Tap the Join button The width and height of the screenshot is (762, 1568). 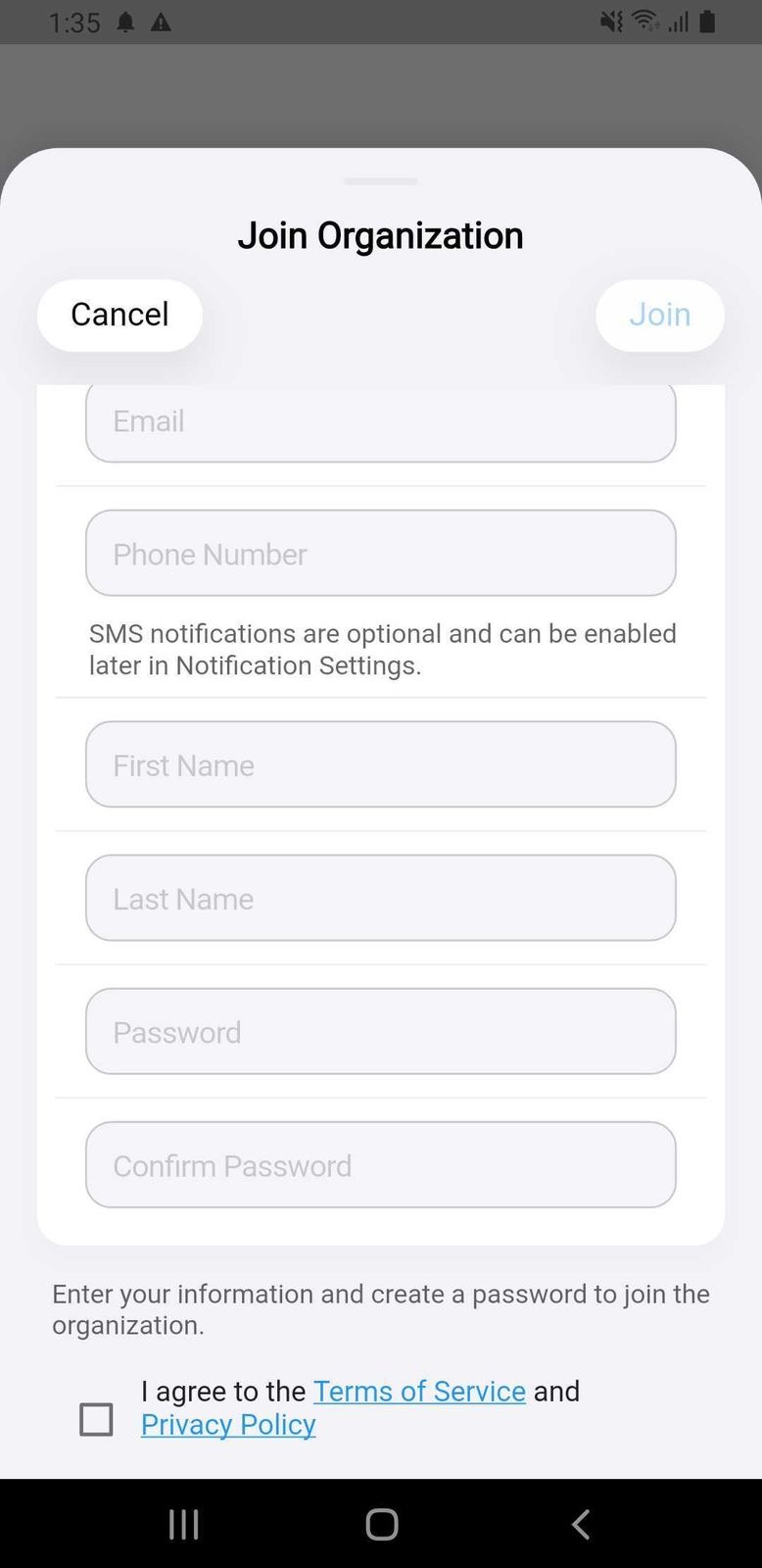[659, 315]
